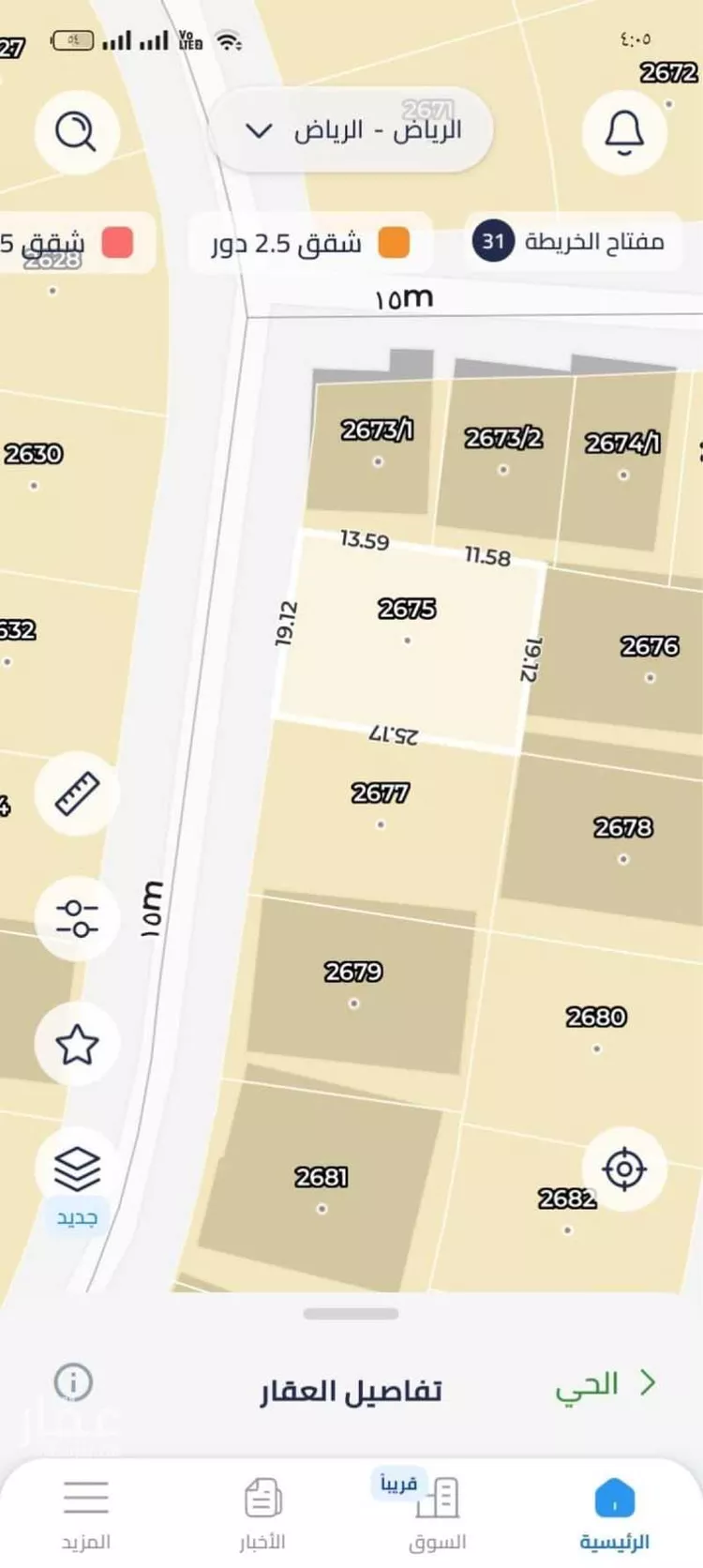Expand the property details sheet handle

[351, 1314]
